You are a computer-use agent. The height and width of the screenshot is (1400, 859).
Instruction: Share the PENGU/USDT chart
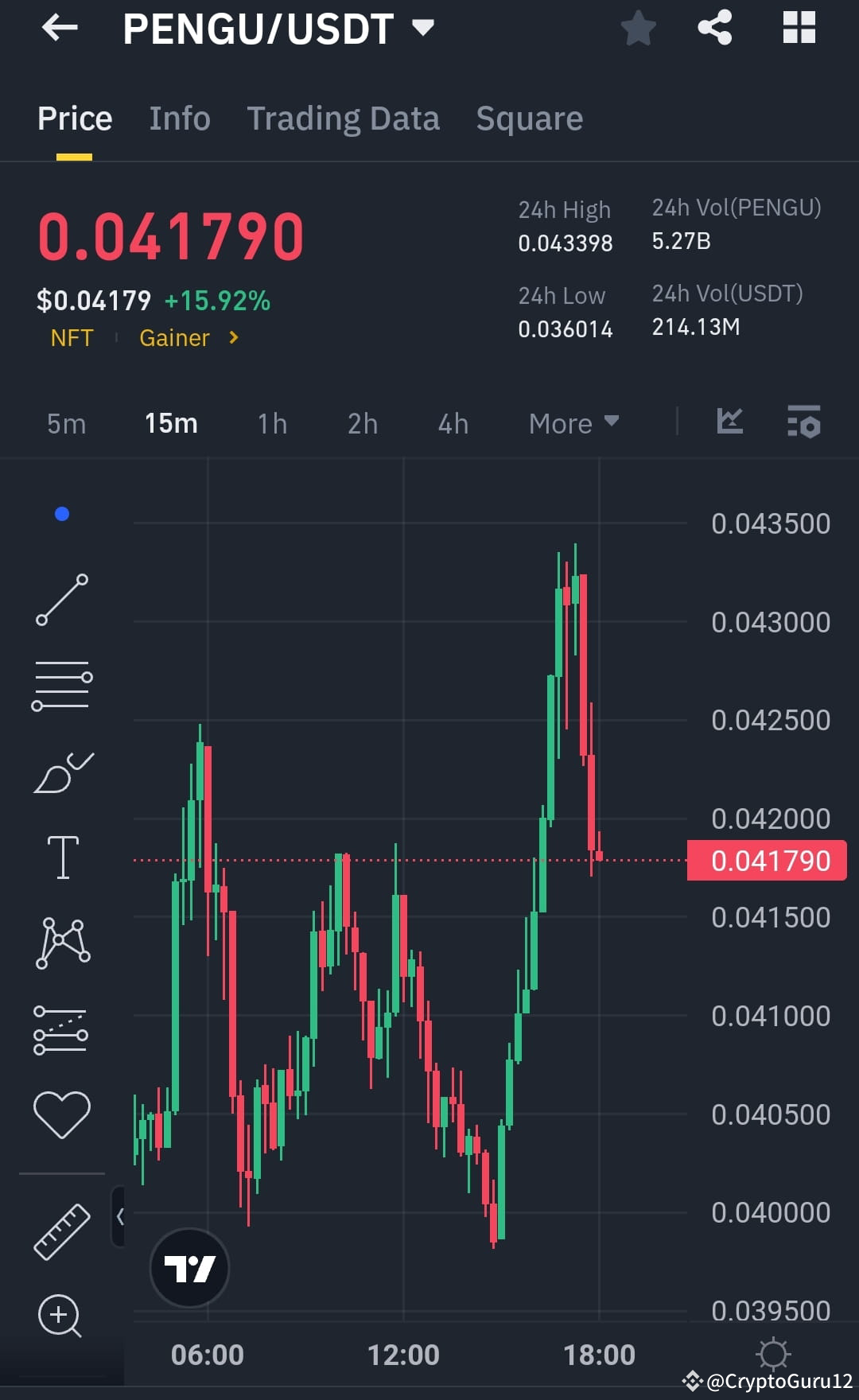[714, 26]
